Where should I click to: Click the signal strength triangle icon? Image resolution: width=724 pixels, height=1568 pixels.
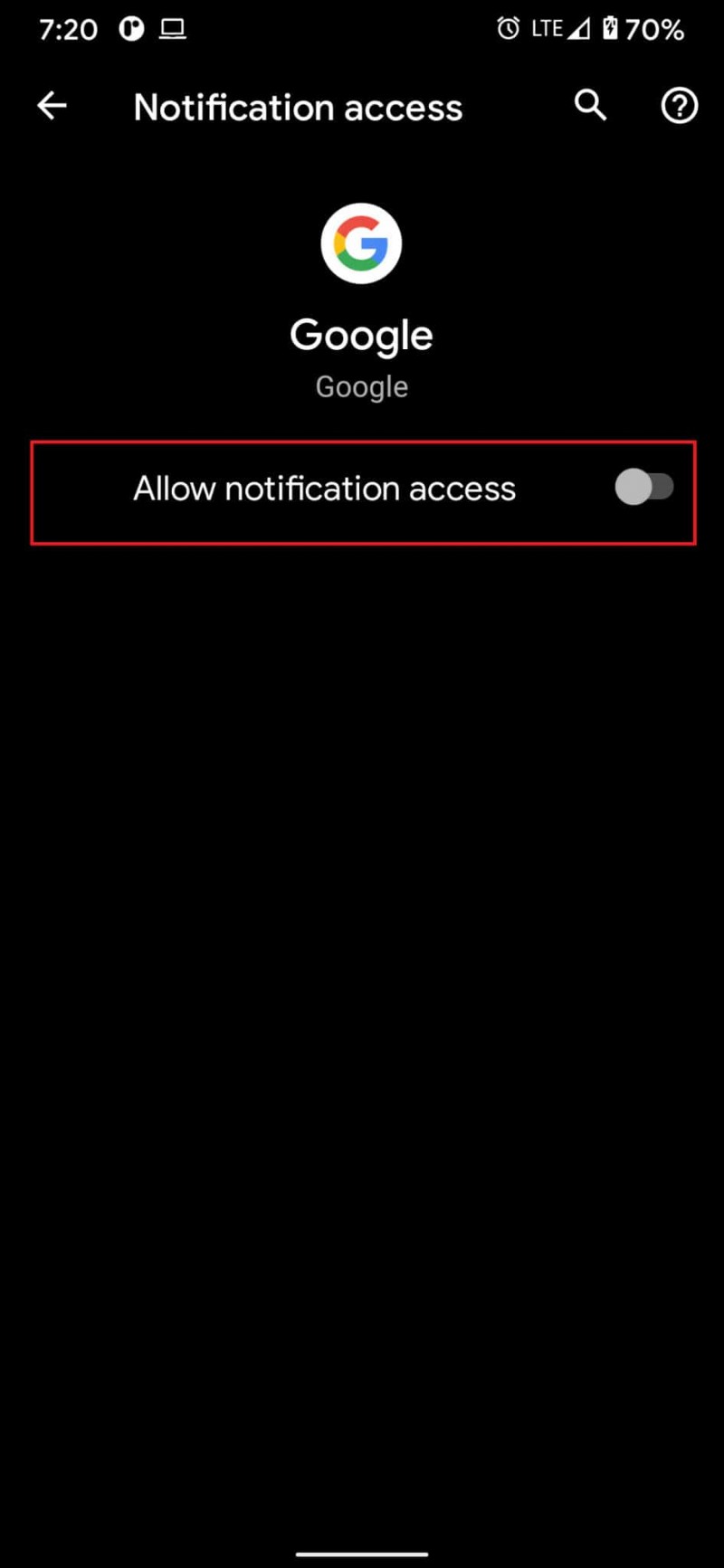click(579, 28)
